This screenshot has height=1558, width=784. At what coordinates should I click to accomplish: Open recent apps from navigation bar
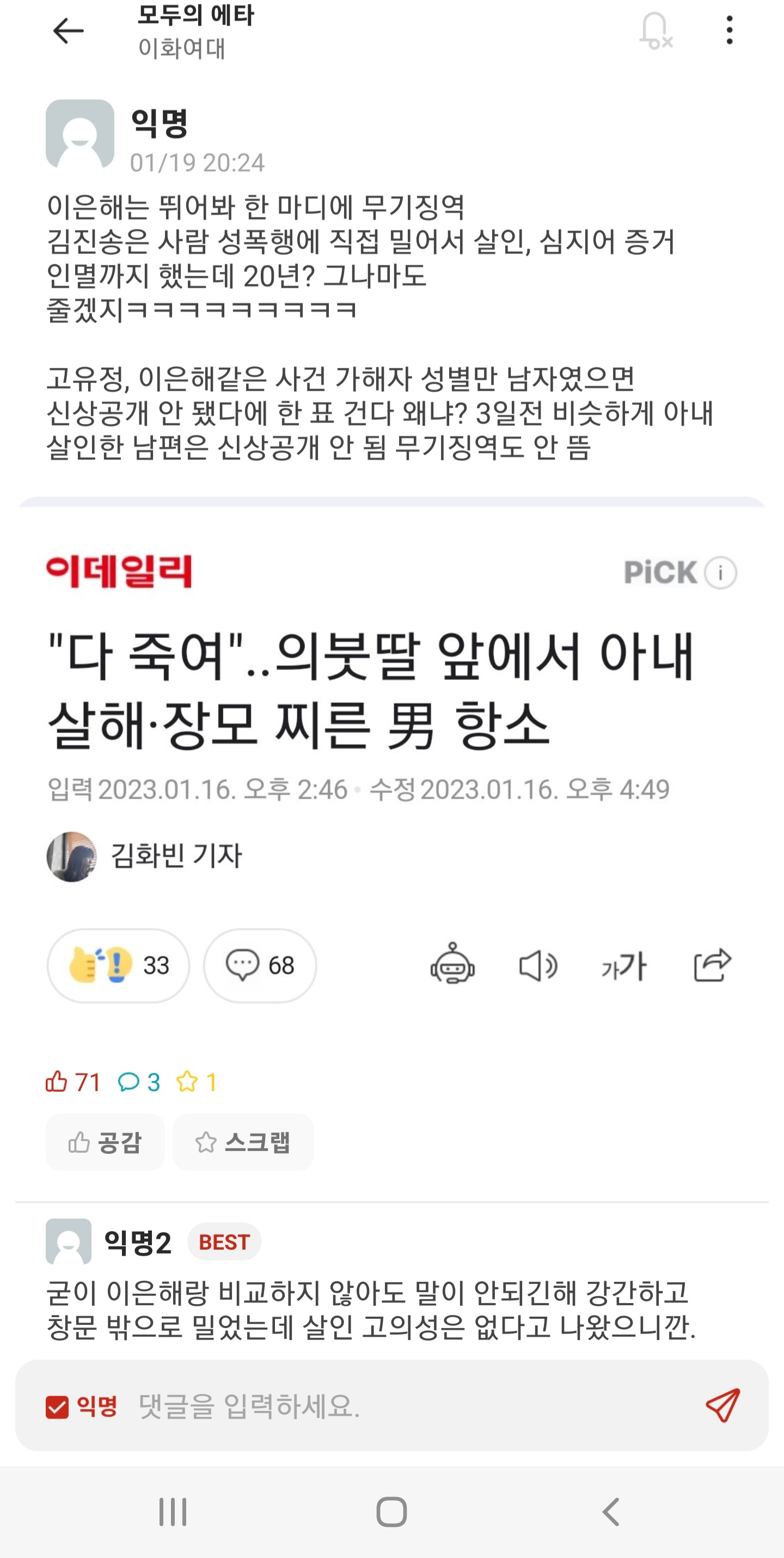point(173,1512)
